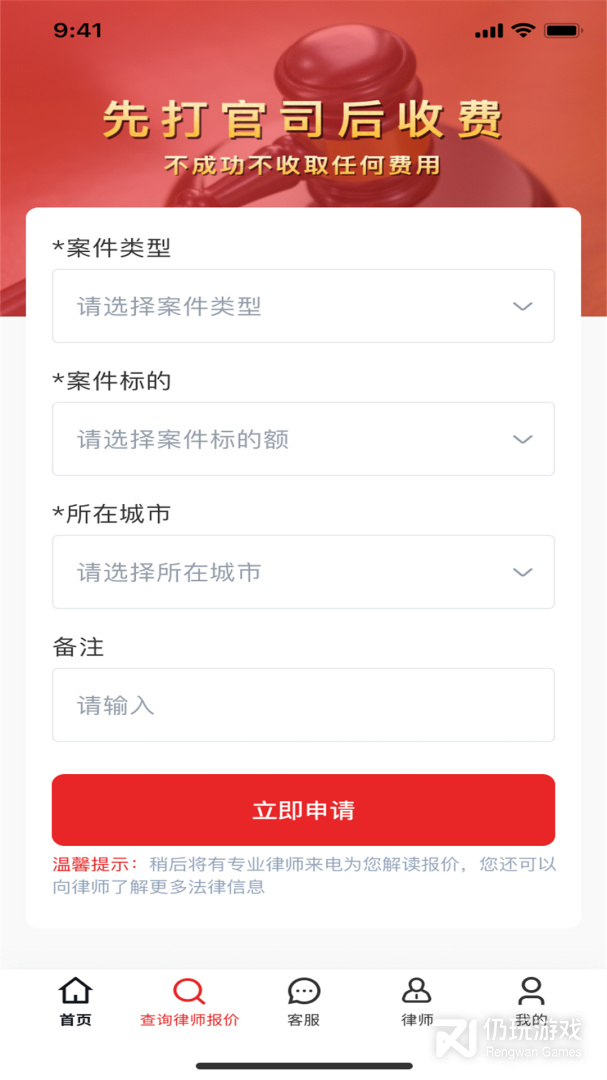Switch to the 查询律师报价 tab
607x1080 pixels.
[x=189, y=1001]
